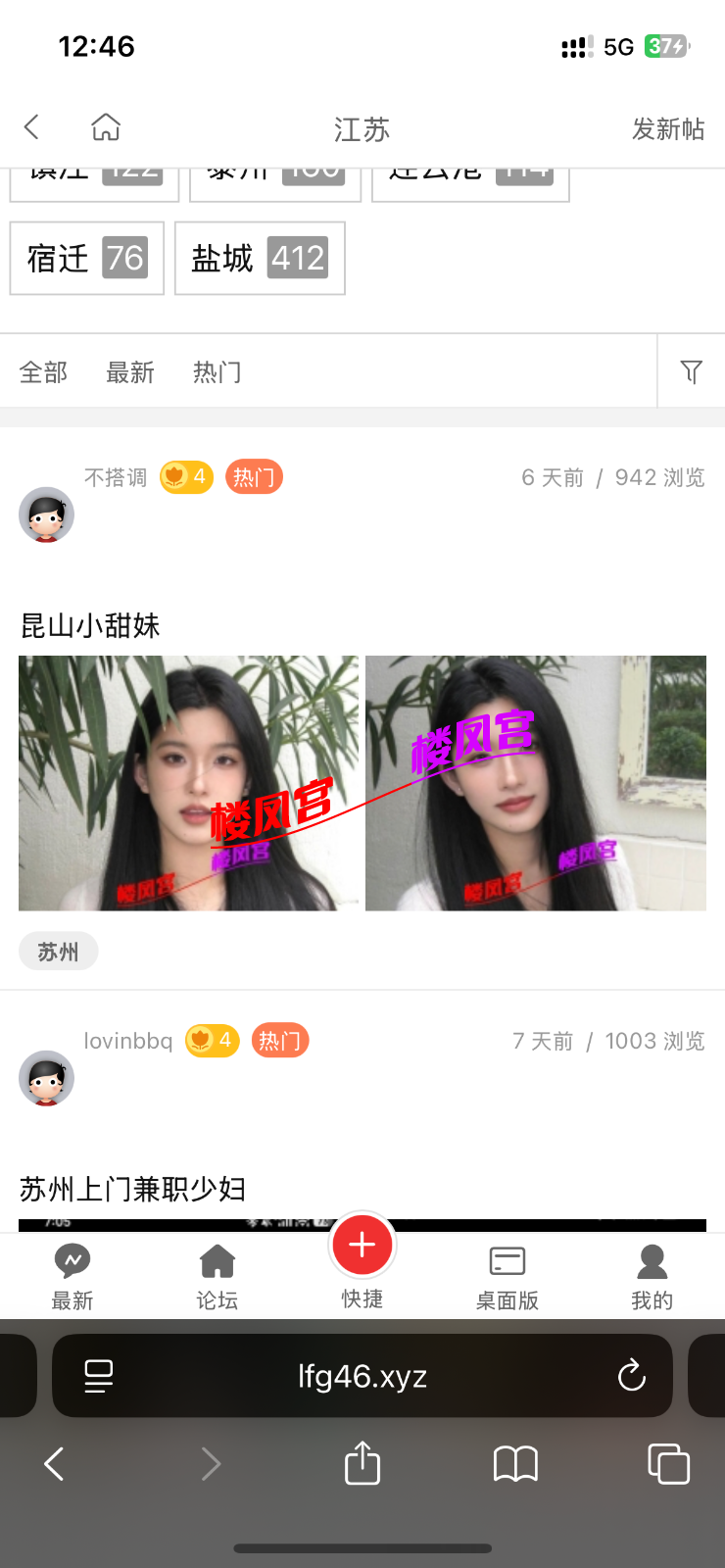Open the home icon in the header

pyautogui.click(x=106, y=127)
